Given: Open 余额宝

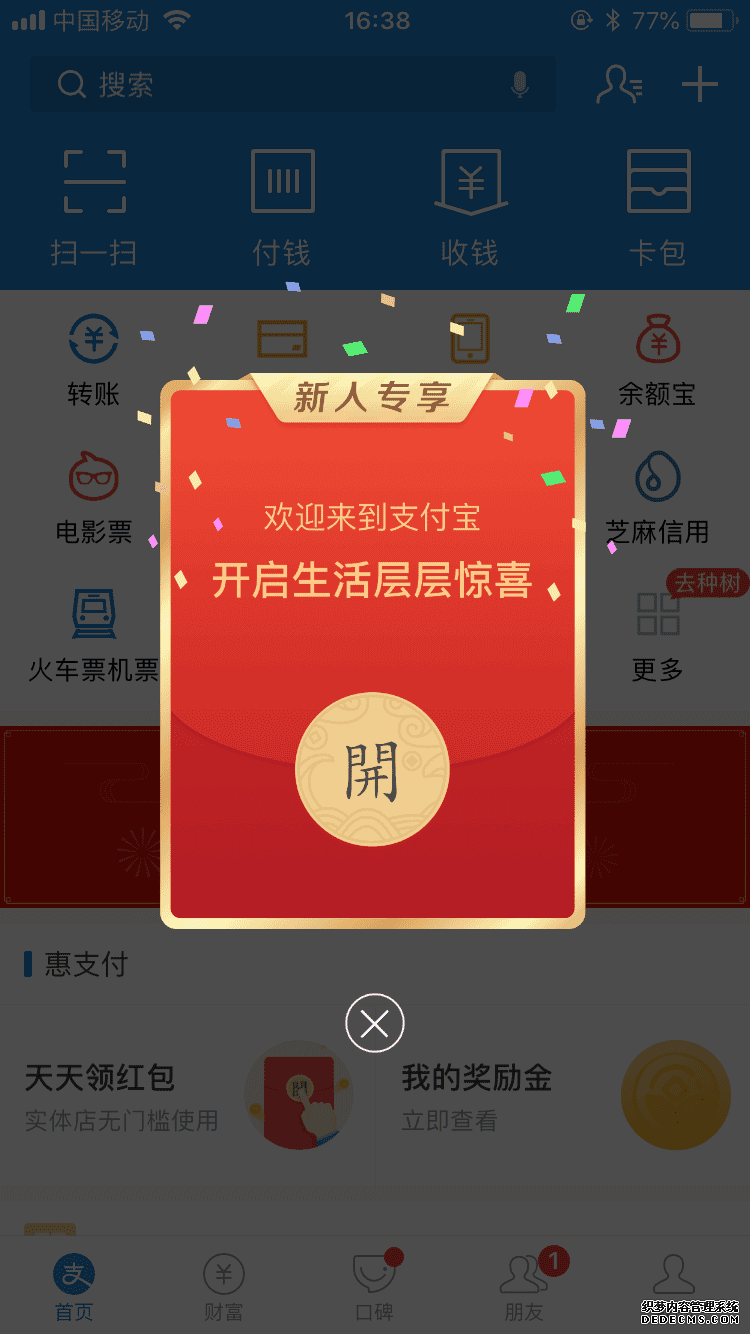Looking at the screenshot, I should [657, 358].
